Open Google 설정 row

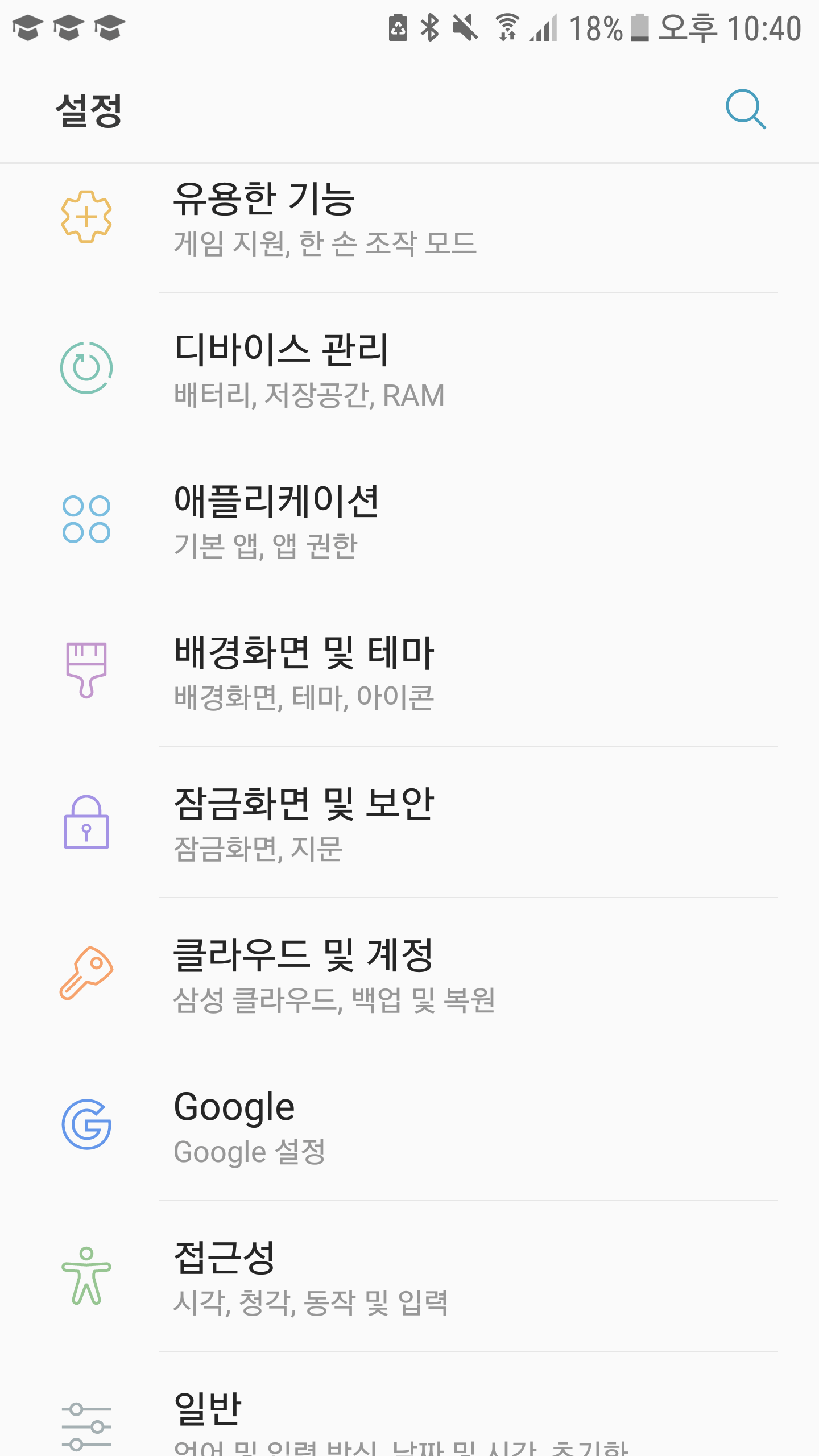[x=409, y=1126]
